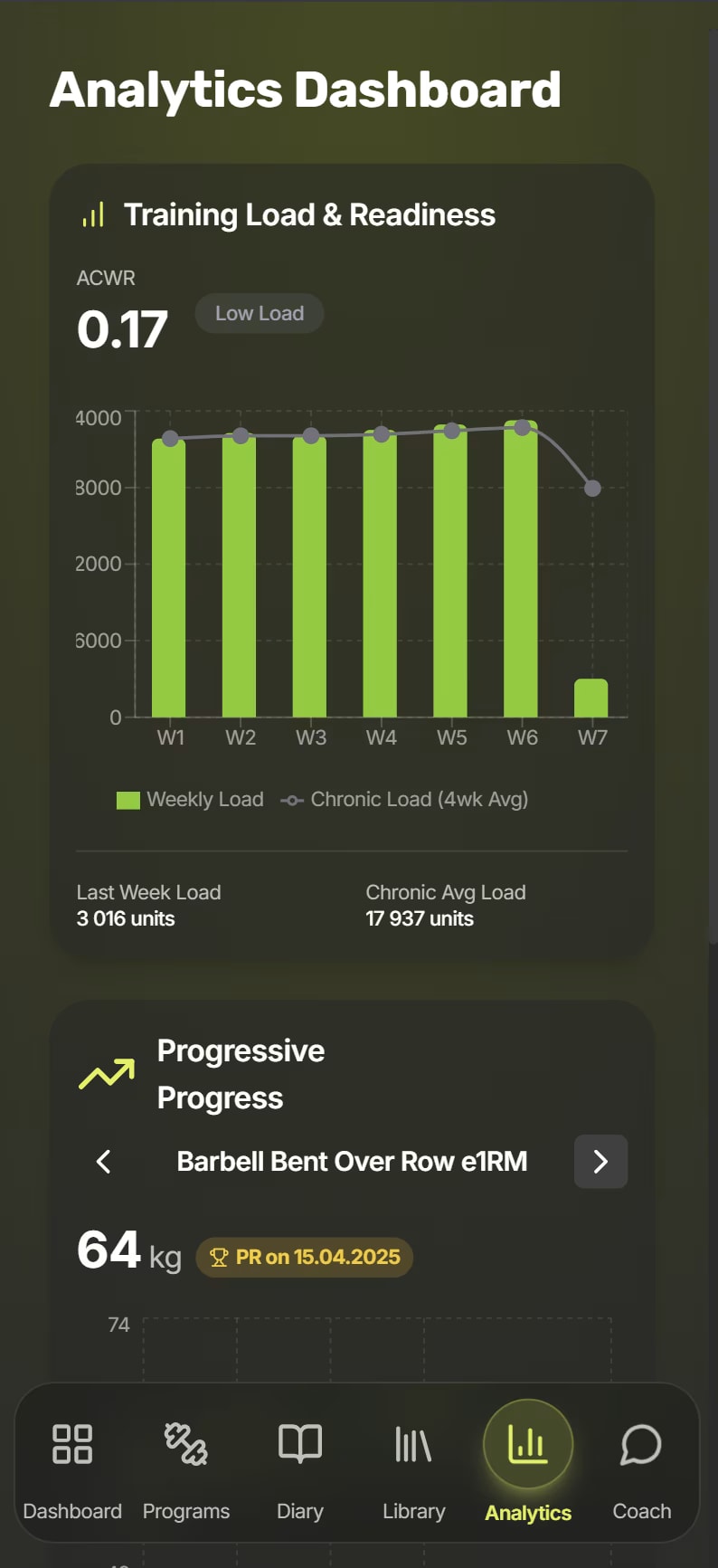Select the W7 bar in the chart
This screenshot has height=1568, width=718.
[593, 697]
